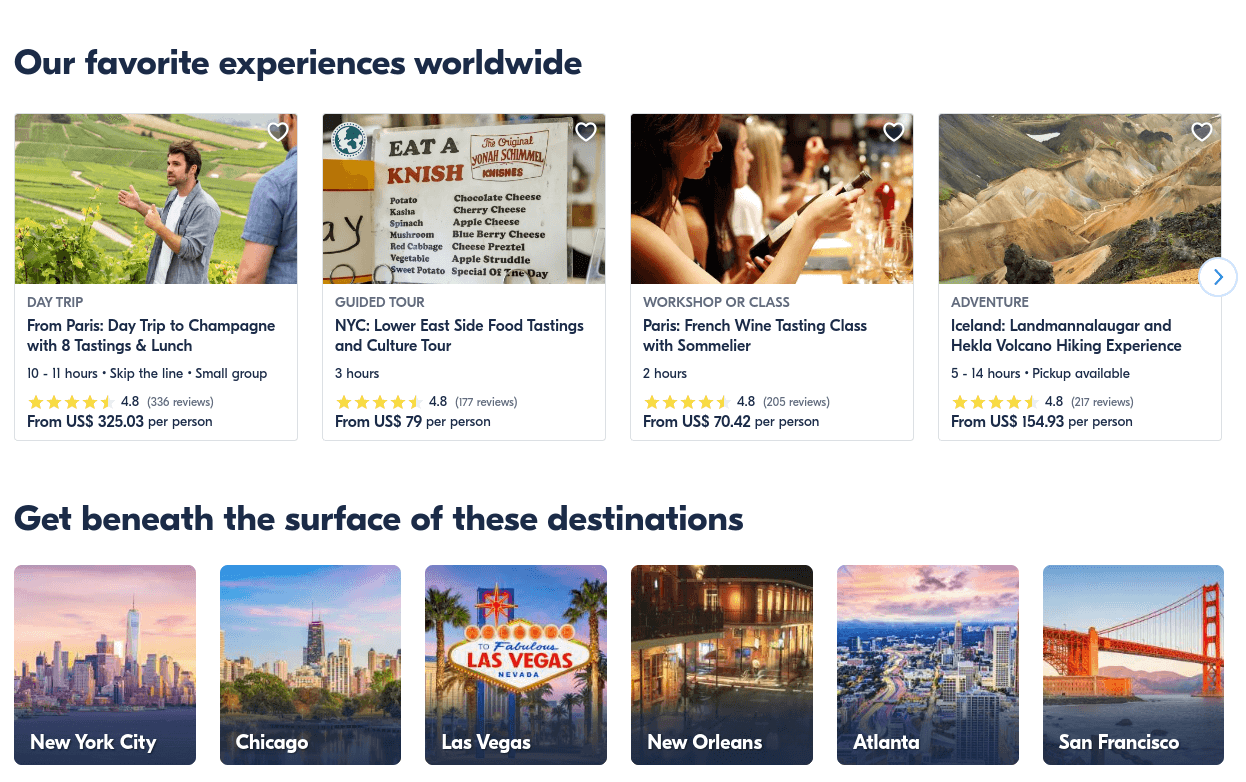Tap the Atlanta destination tile
Viewport: 1246px width, 782px height.
pos(928,665)
